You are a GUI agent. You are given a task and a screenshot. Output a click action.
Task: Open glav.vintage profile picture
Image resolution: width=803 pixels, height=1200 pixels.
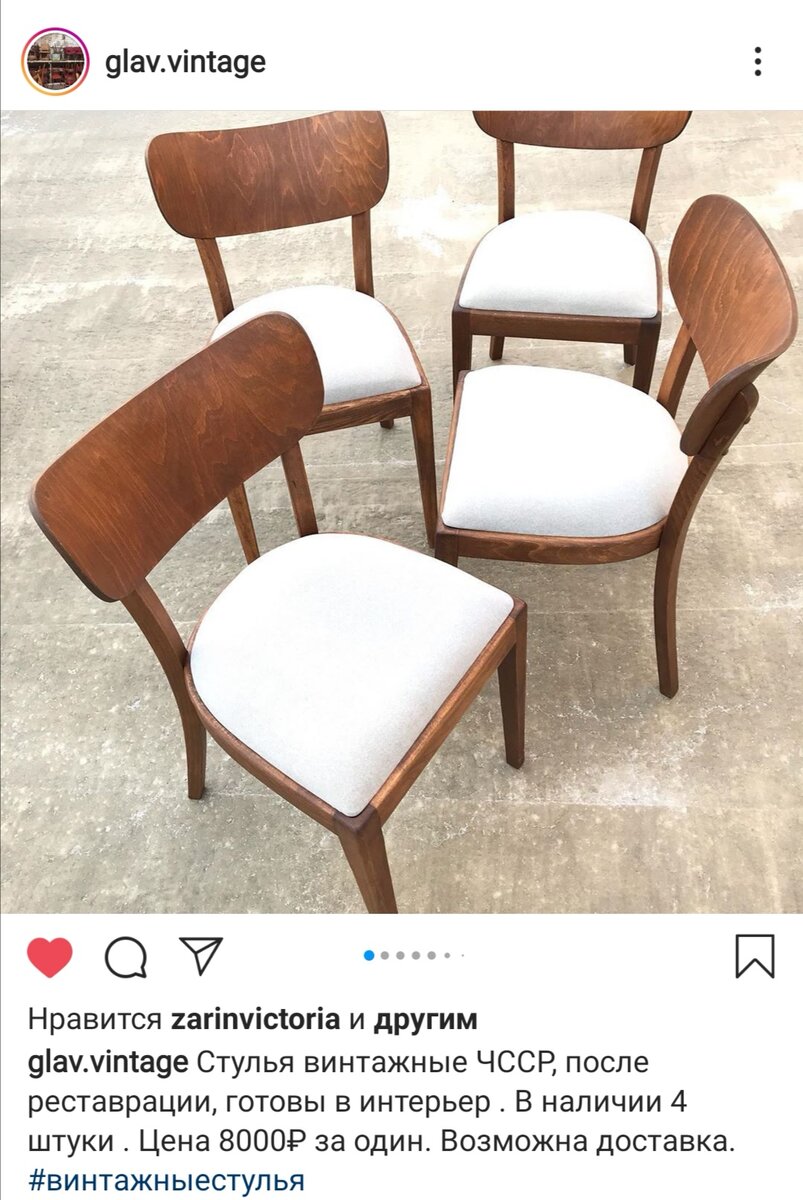pos(56,62)
